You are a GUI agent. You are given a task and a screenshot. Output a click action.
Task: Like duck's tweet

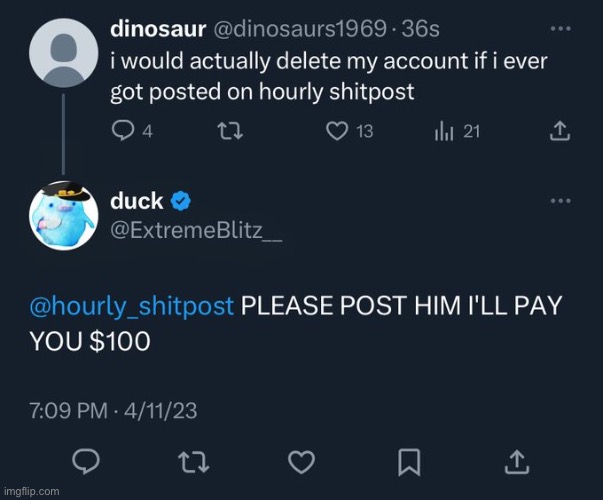301,460
